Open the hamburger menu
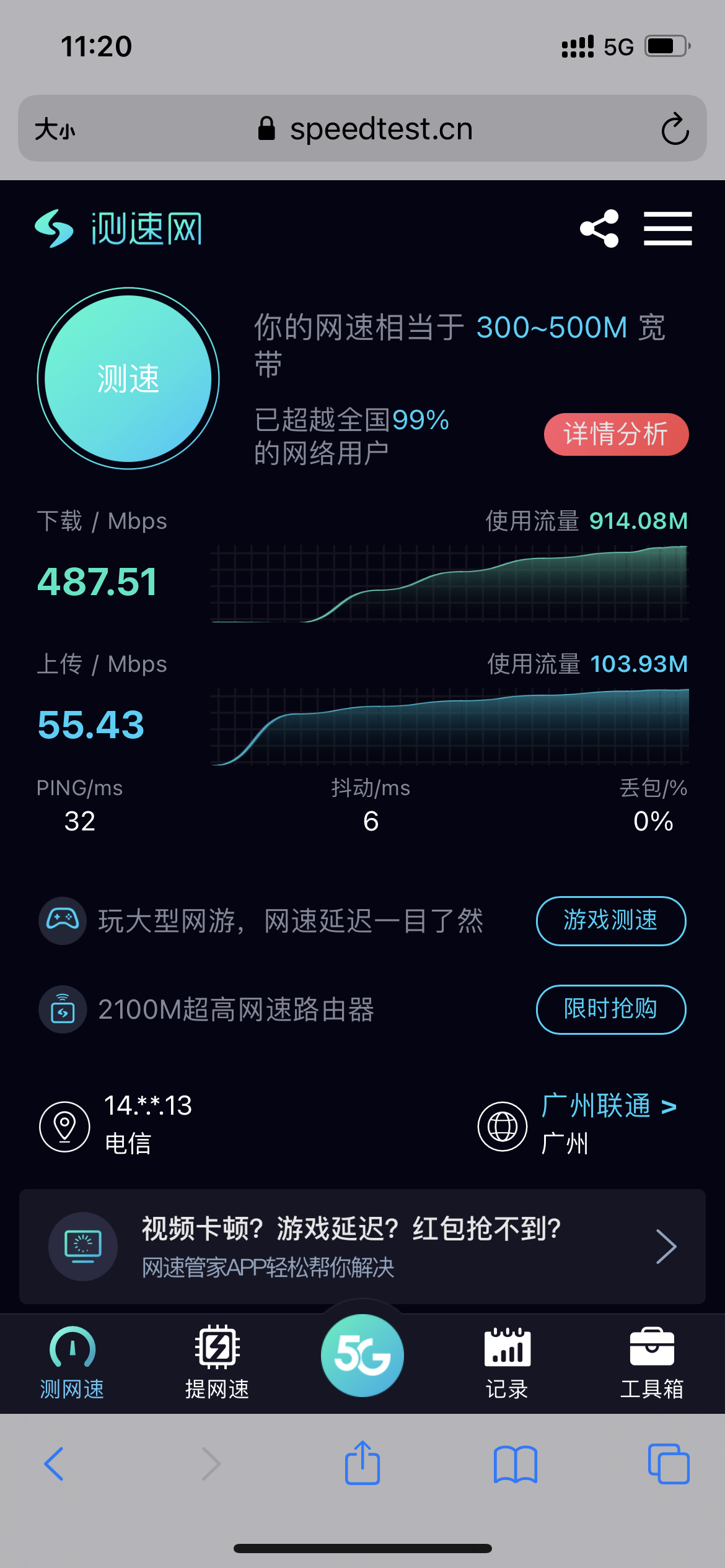This screenshot has width=725, height=1568. 667,229
